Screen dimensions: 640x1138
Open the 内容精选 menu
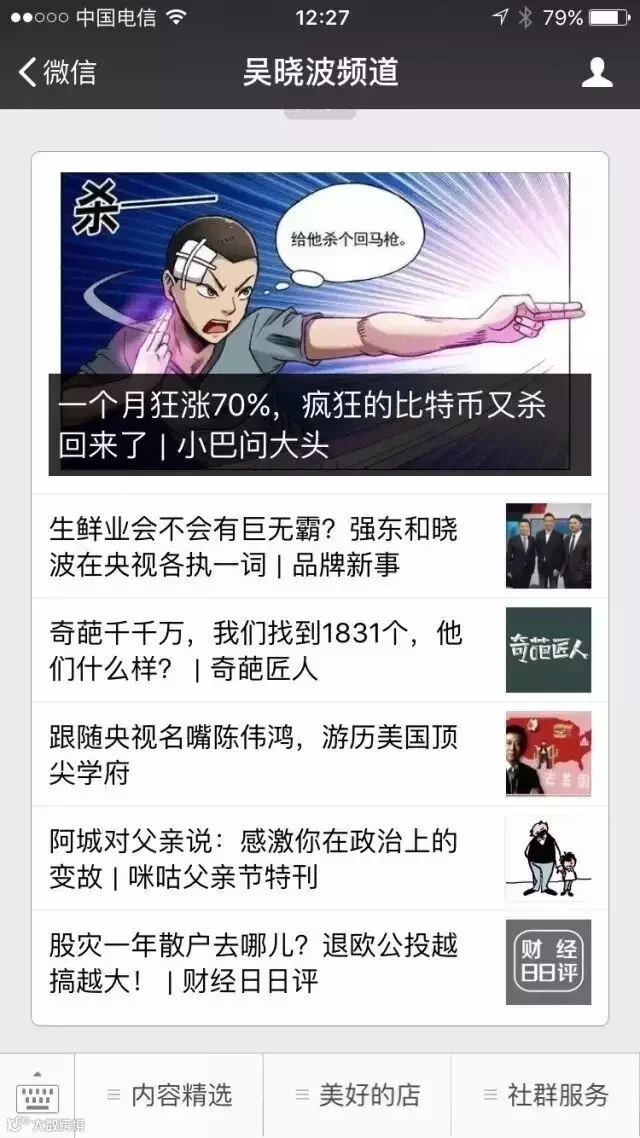(x=169, y=1095)
